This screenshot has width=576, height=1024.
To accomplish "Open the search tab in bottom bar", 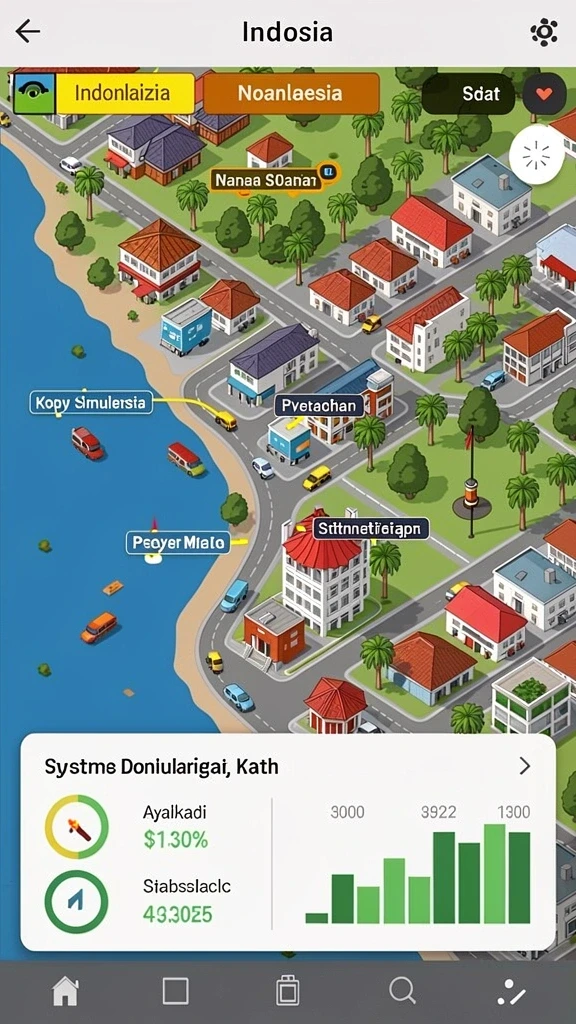I will click(402, 991).
